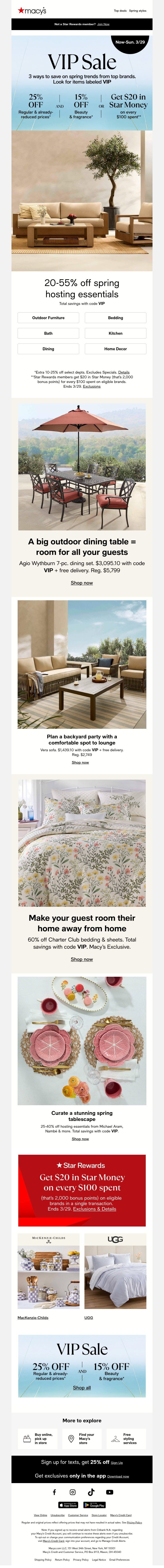Select the Outdoor Furniture category button
The image size is (164, 1568).
click(x=48, y=318)
